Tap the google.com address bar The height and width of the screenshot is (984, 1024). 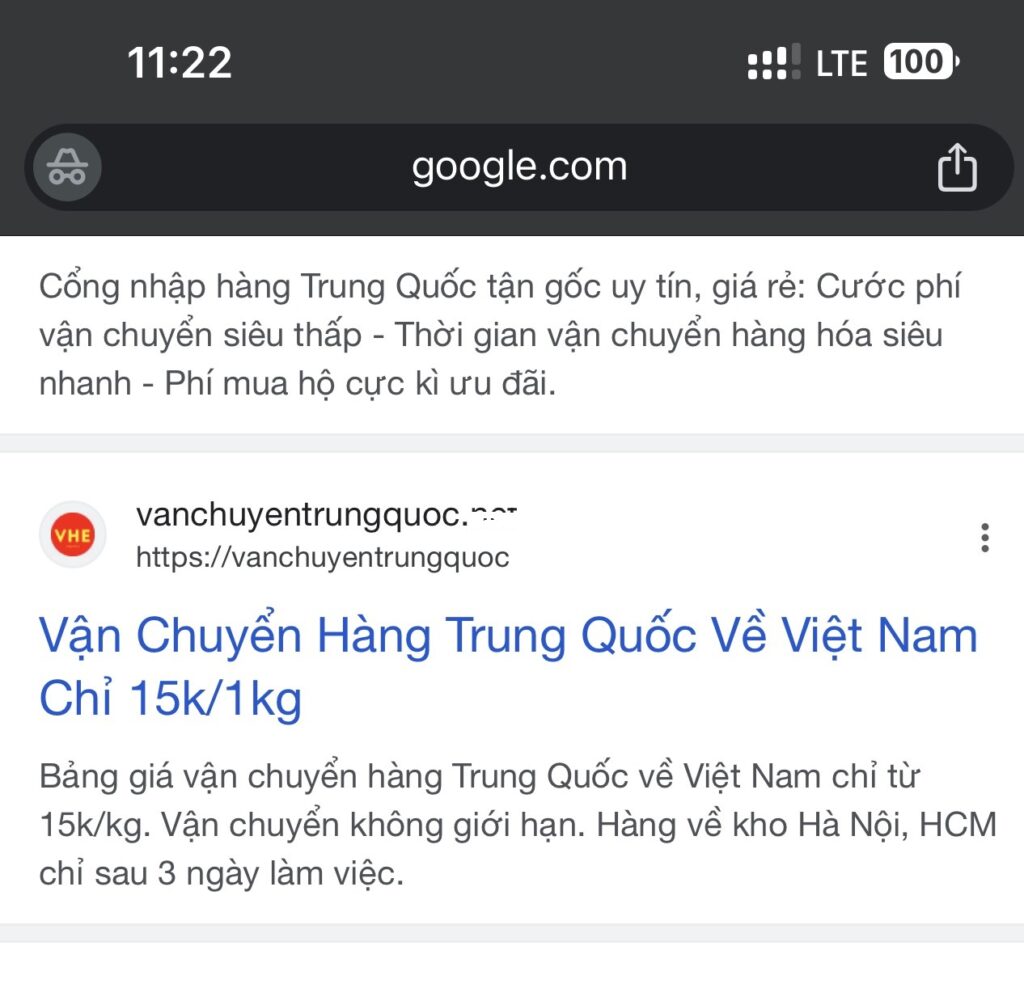[519, 167]
